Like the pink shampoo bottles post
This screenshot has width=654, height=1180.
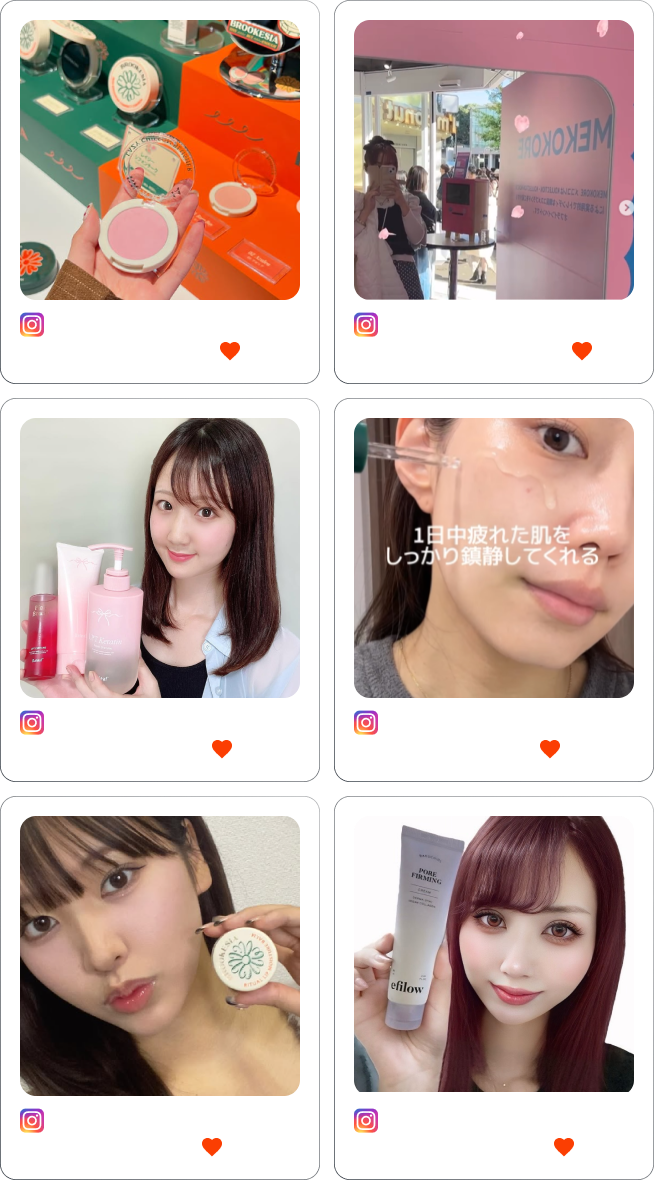point(222,749)
